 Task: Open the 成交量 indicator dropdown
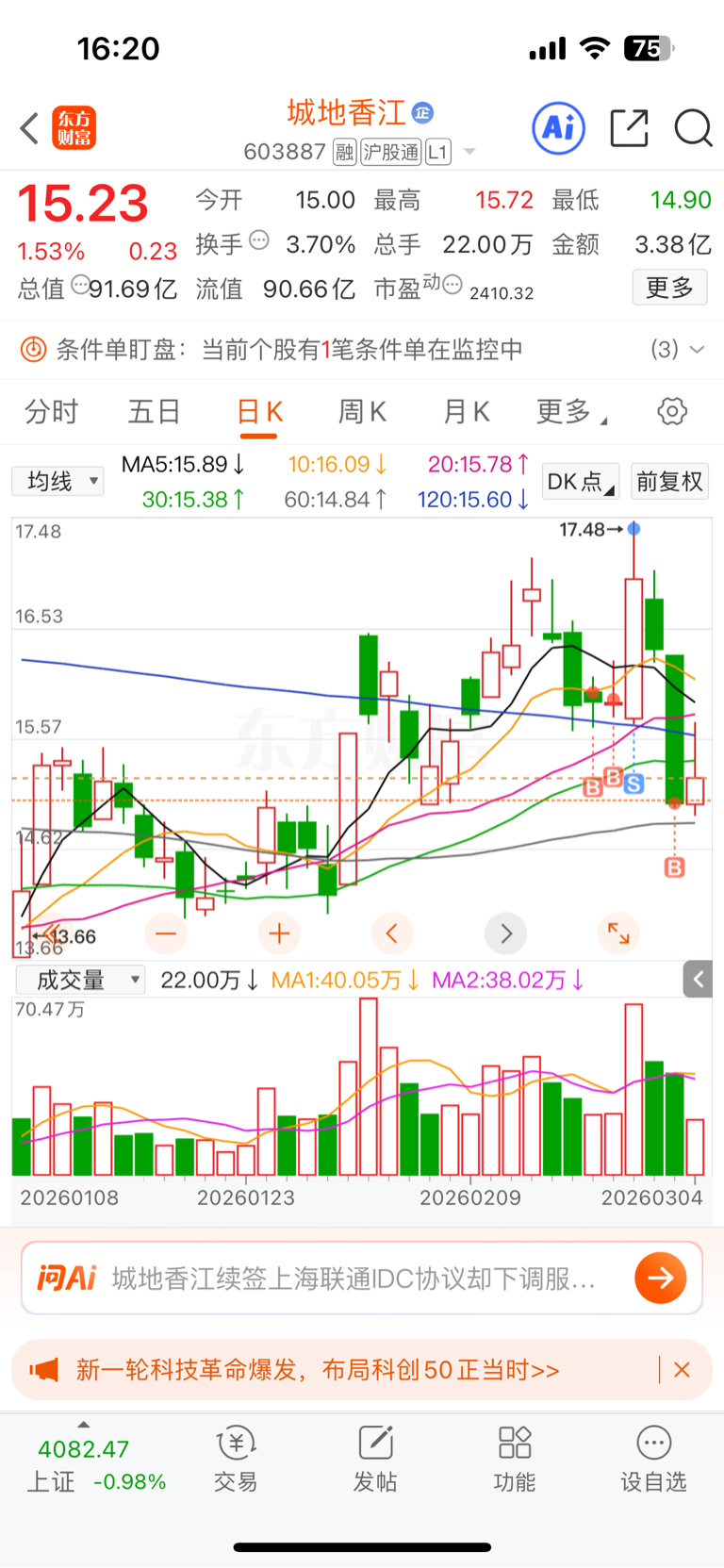click(x=81, y=981)
